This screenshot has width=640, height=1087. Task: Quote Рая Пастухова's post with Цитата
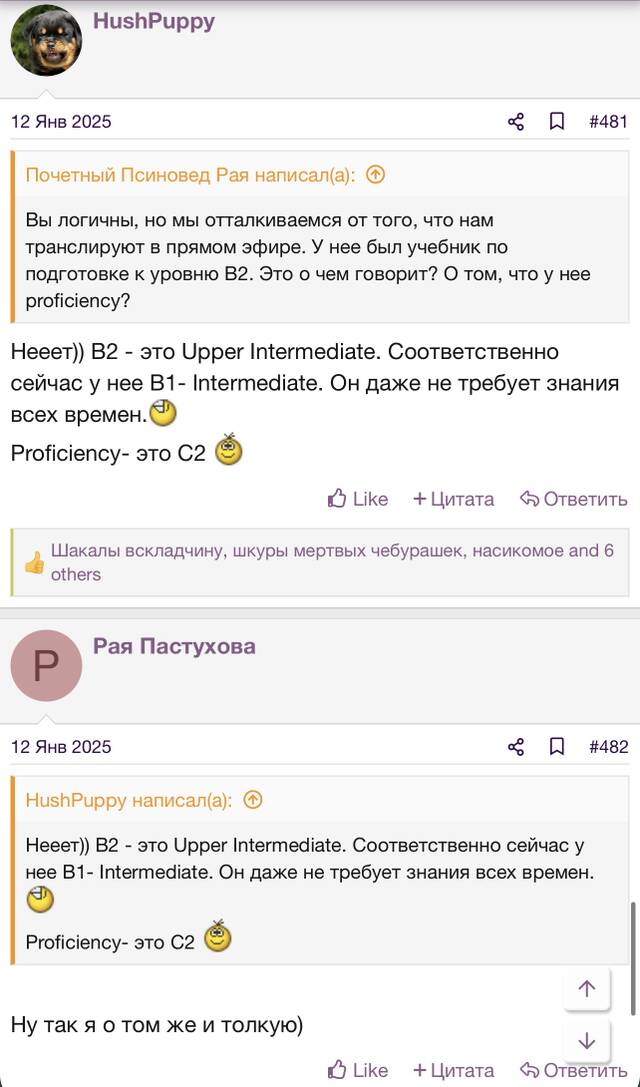coord(453,1070)
